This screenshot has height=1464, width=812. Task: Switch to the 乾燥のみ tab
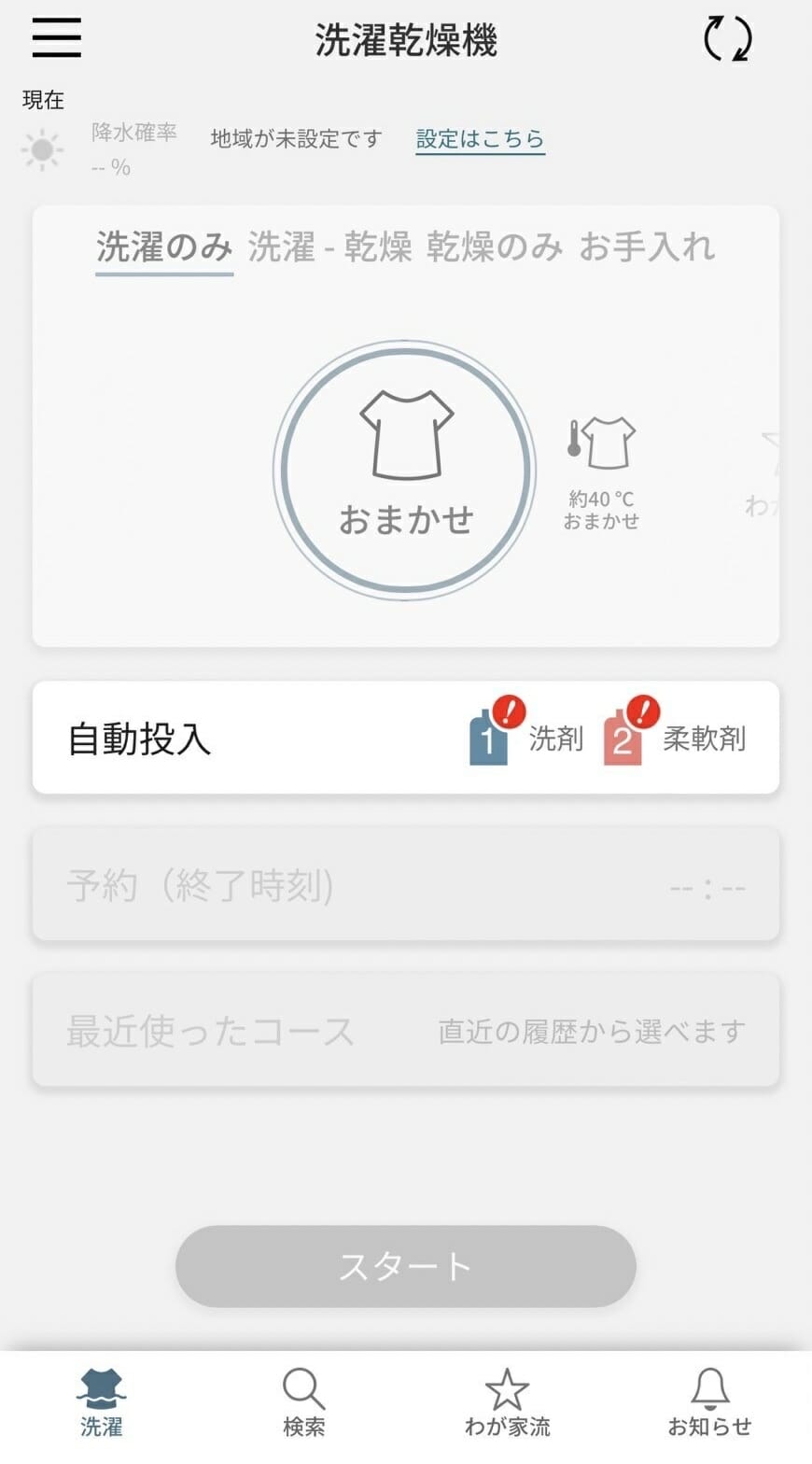coord(495,247)
